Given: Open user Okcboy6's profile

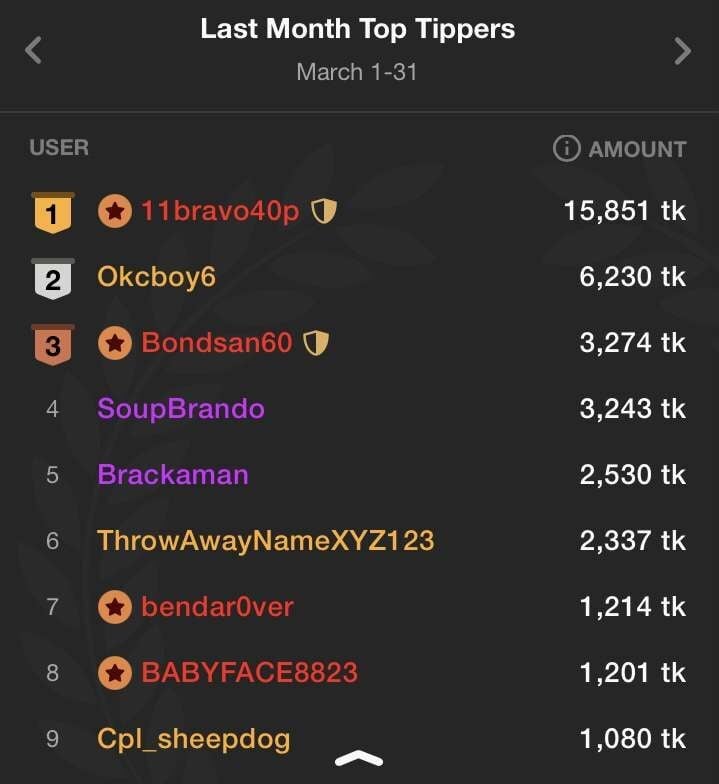Looking at the screenshot, I should (156, 277).
